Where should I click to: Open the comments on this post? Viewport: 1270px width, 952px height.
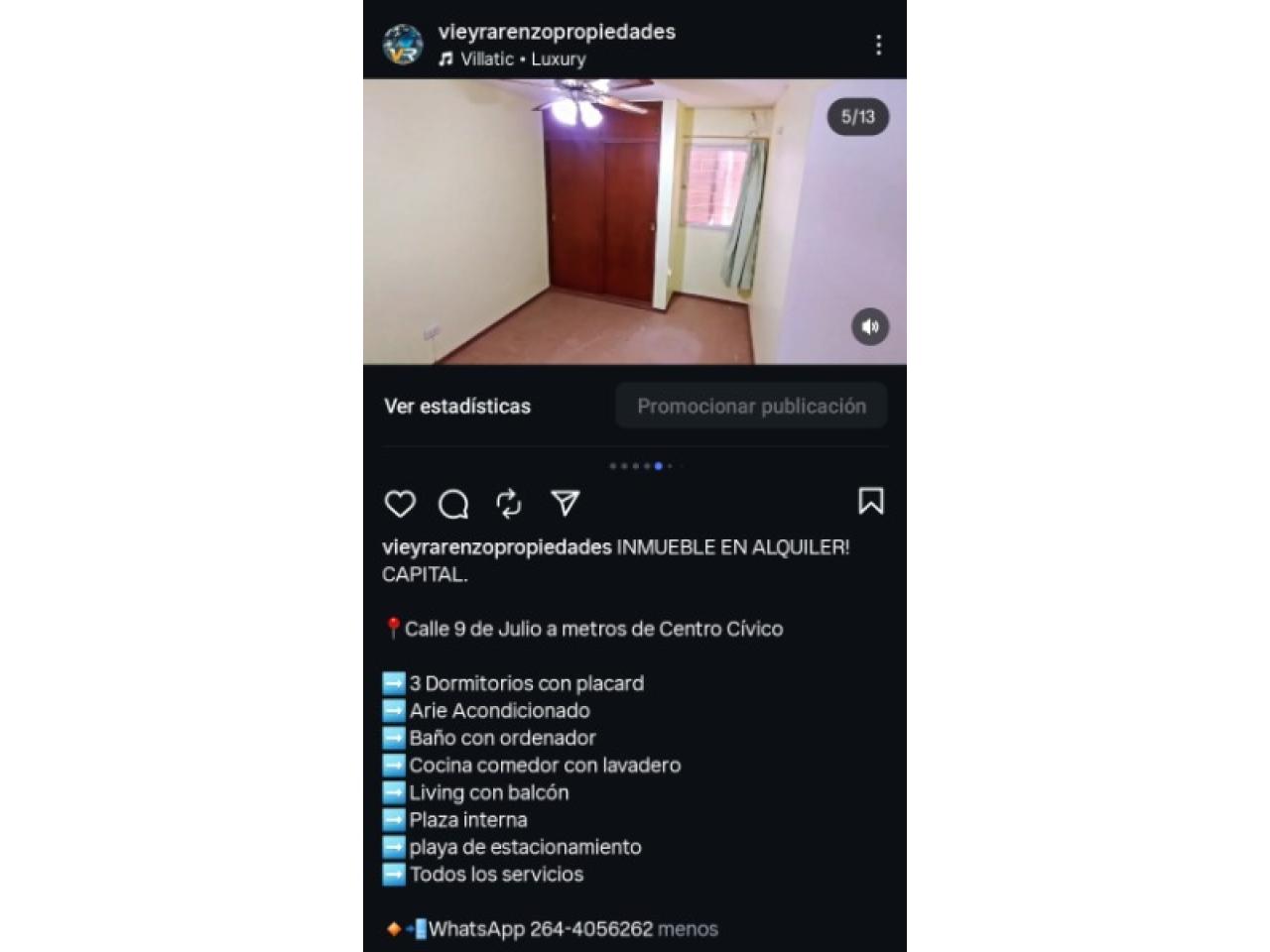pyautogui.click(x=453, y=504)
